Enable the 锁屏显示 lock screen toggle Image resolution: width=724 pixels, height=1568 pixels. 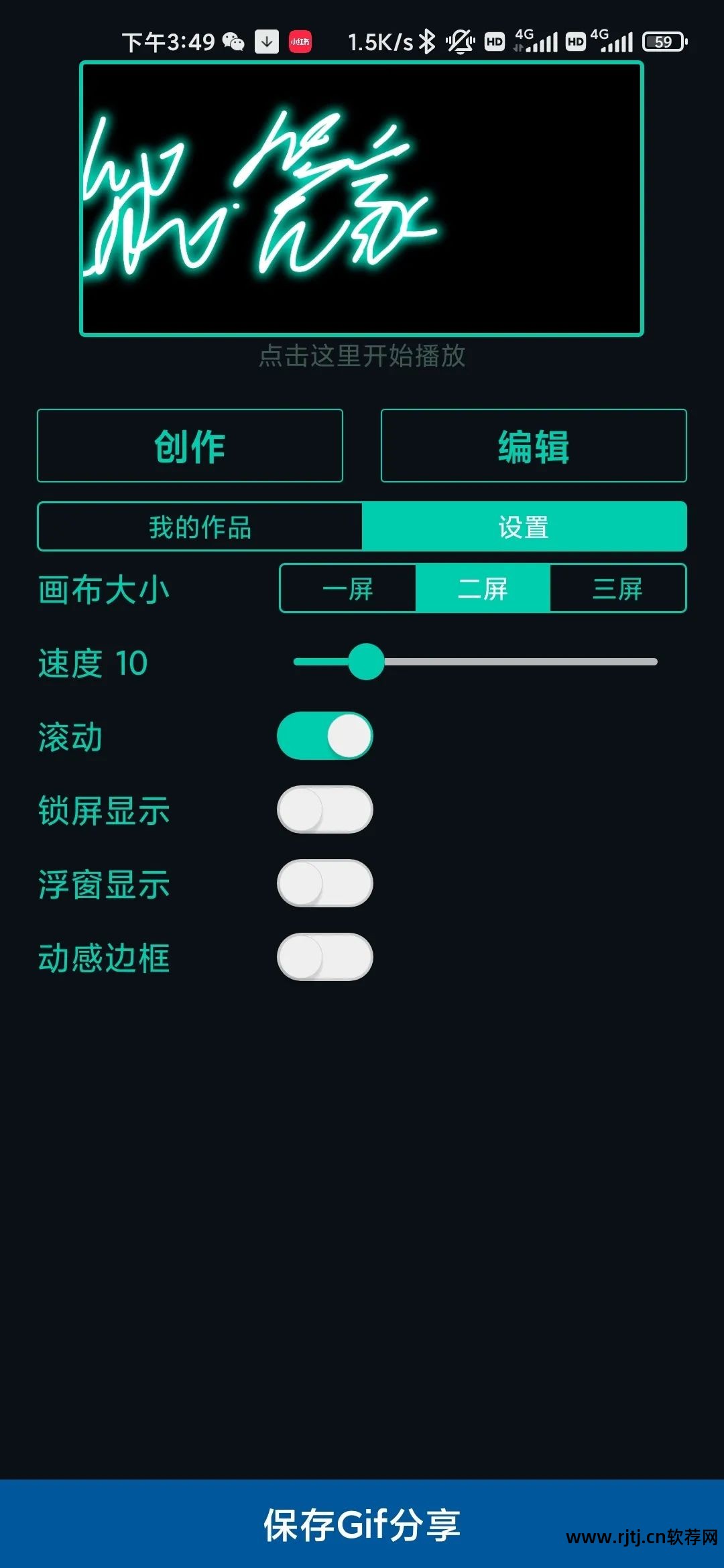click(x=325, y=809)
